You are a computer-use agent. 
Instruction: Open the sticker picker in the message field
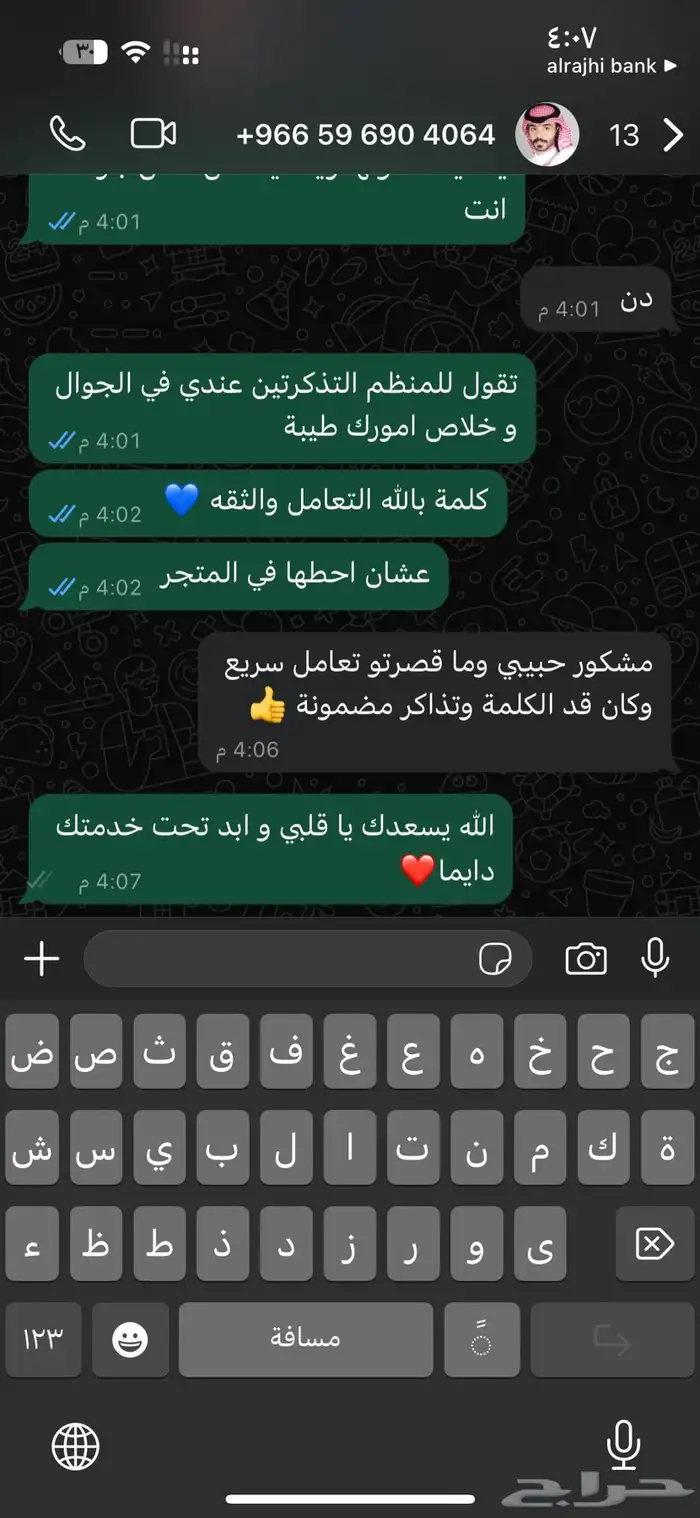coord(495,960)
